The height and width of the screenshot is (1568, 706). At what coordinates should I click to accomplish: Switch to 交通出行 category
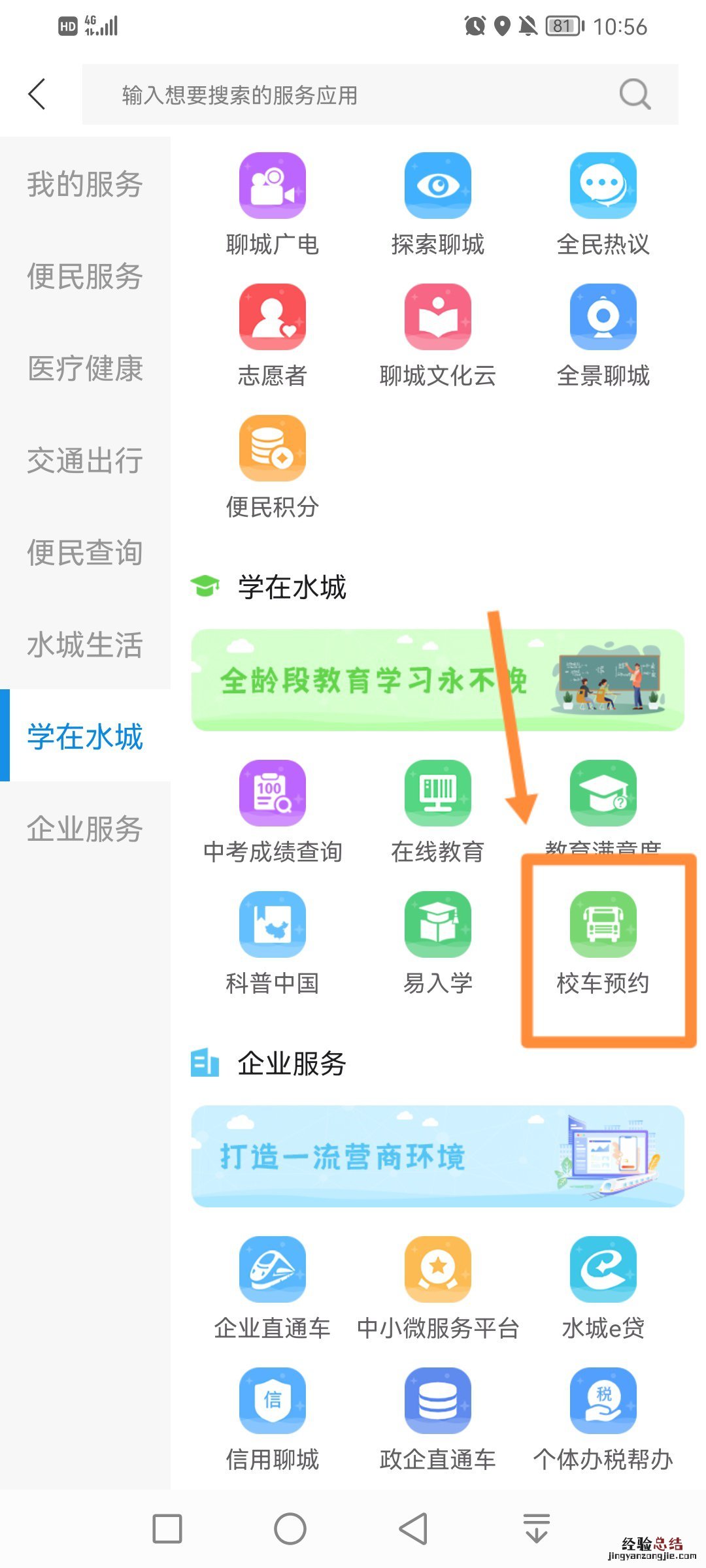[85, 461]
